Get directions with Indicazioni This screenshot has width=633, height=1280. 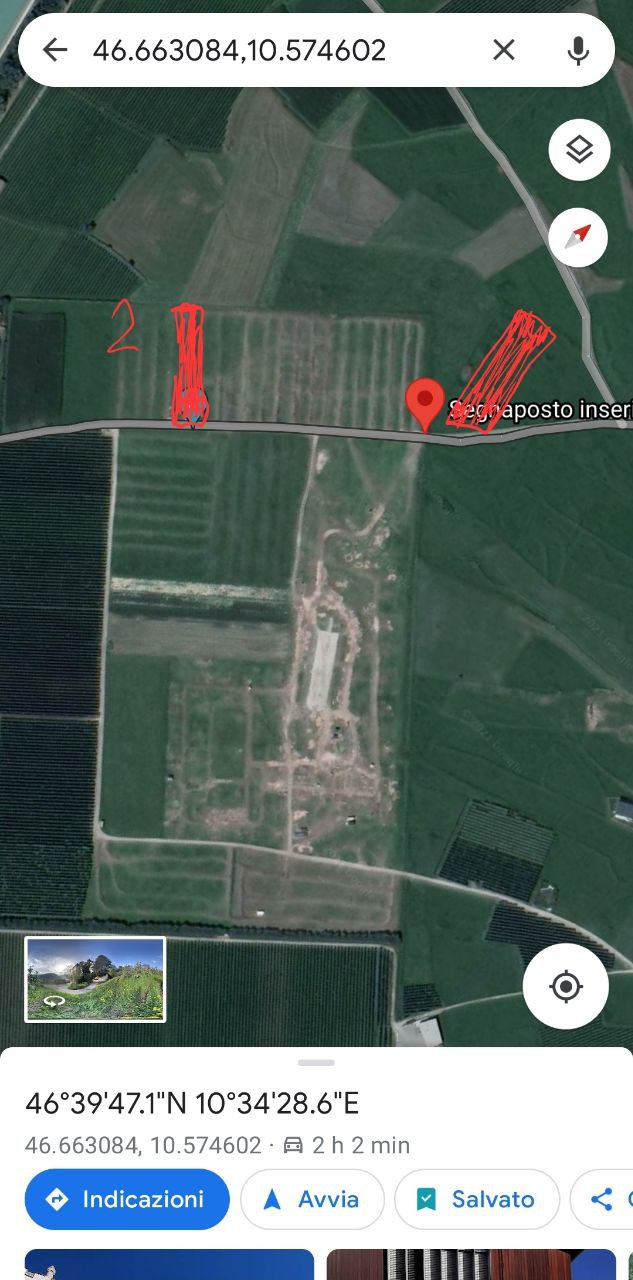[x=127, y=1199]
